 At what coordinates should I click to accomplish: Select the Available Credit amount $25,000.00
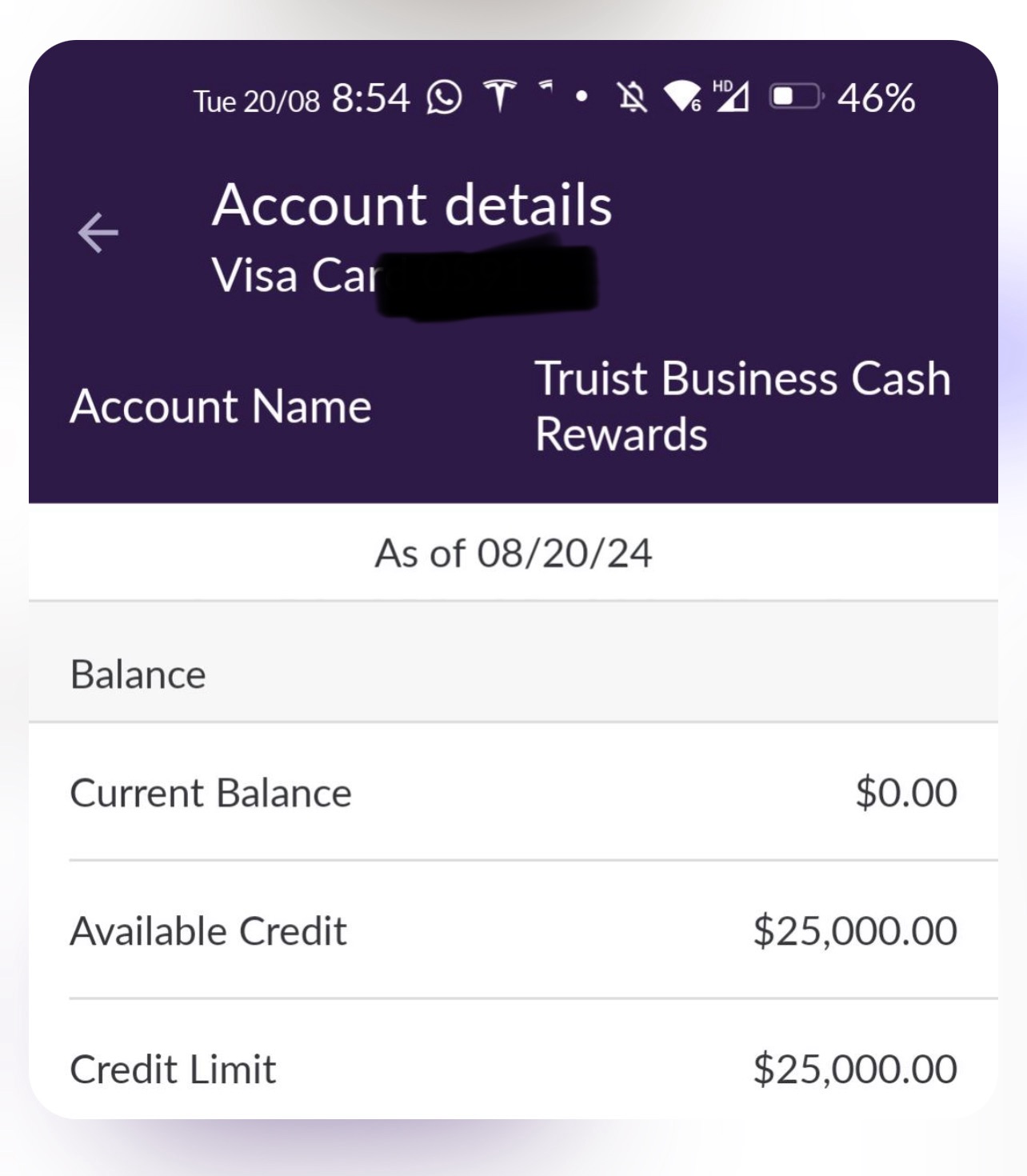(856, 930)
